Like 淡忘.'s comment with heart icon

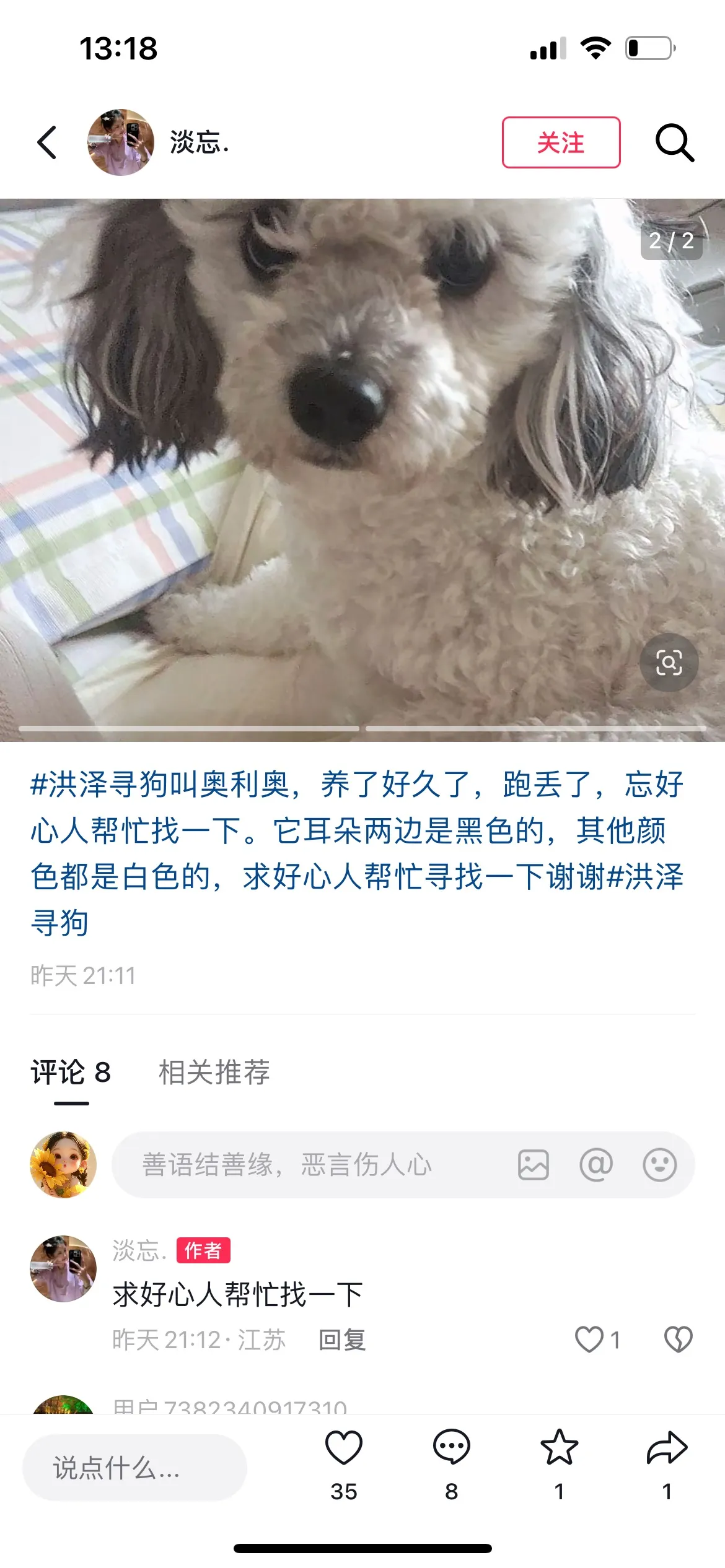click(589, 1339)
